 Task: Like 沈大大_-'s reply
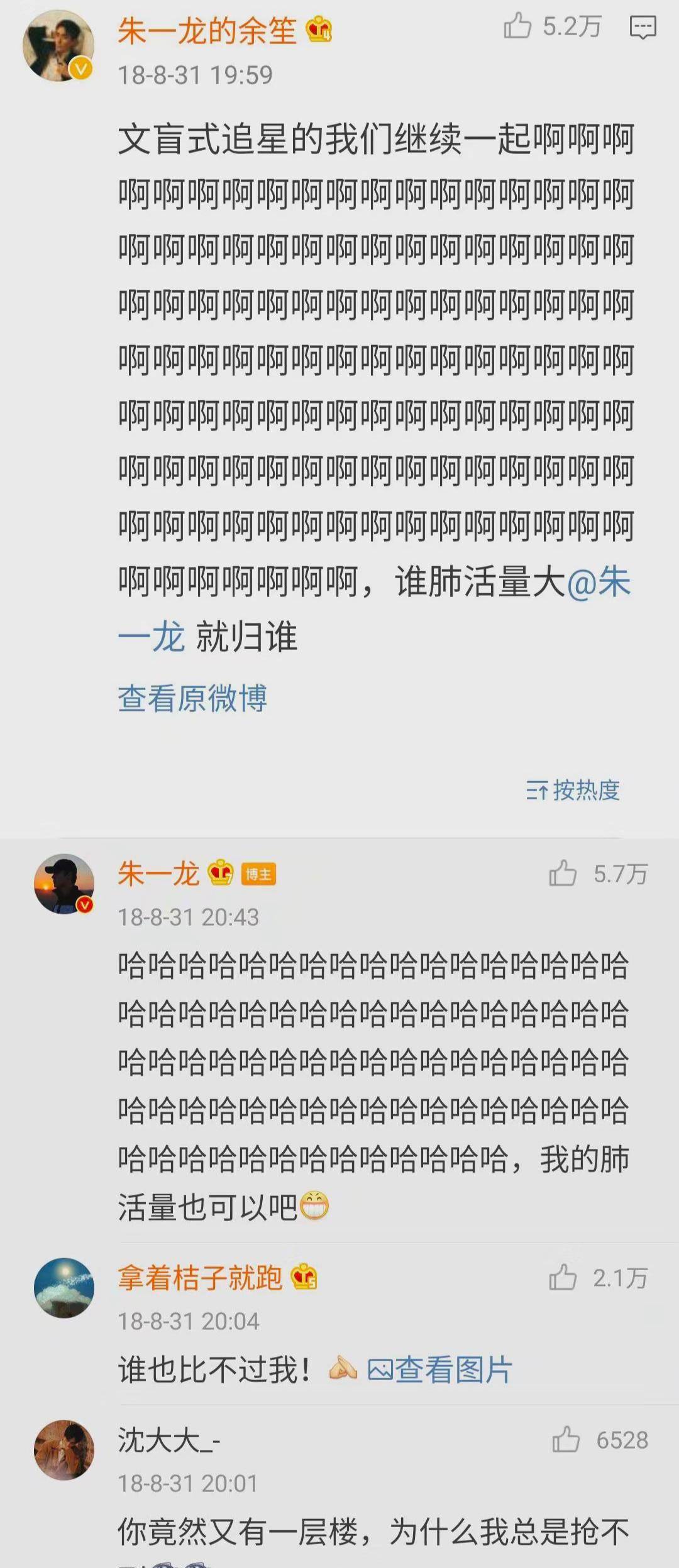pyautogui.click(x=566, y=1440)
